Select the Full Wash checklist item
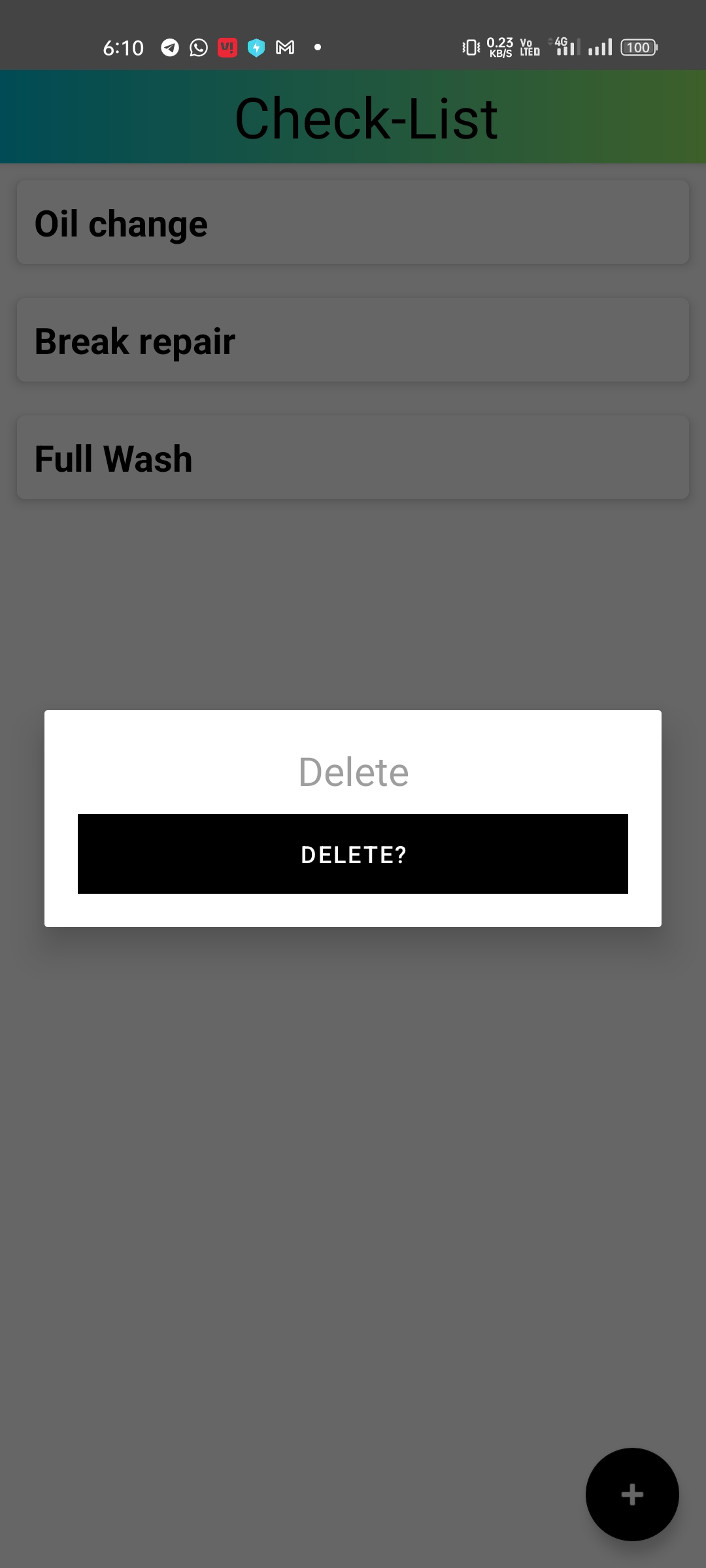 pyautogui.click(x=353, y=457)
